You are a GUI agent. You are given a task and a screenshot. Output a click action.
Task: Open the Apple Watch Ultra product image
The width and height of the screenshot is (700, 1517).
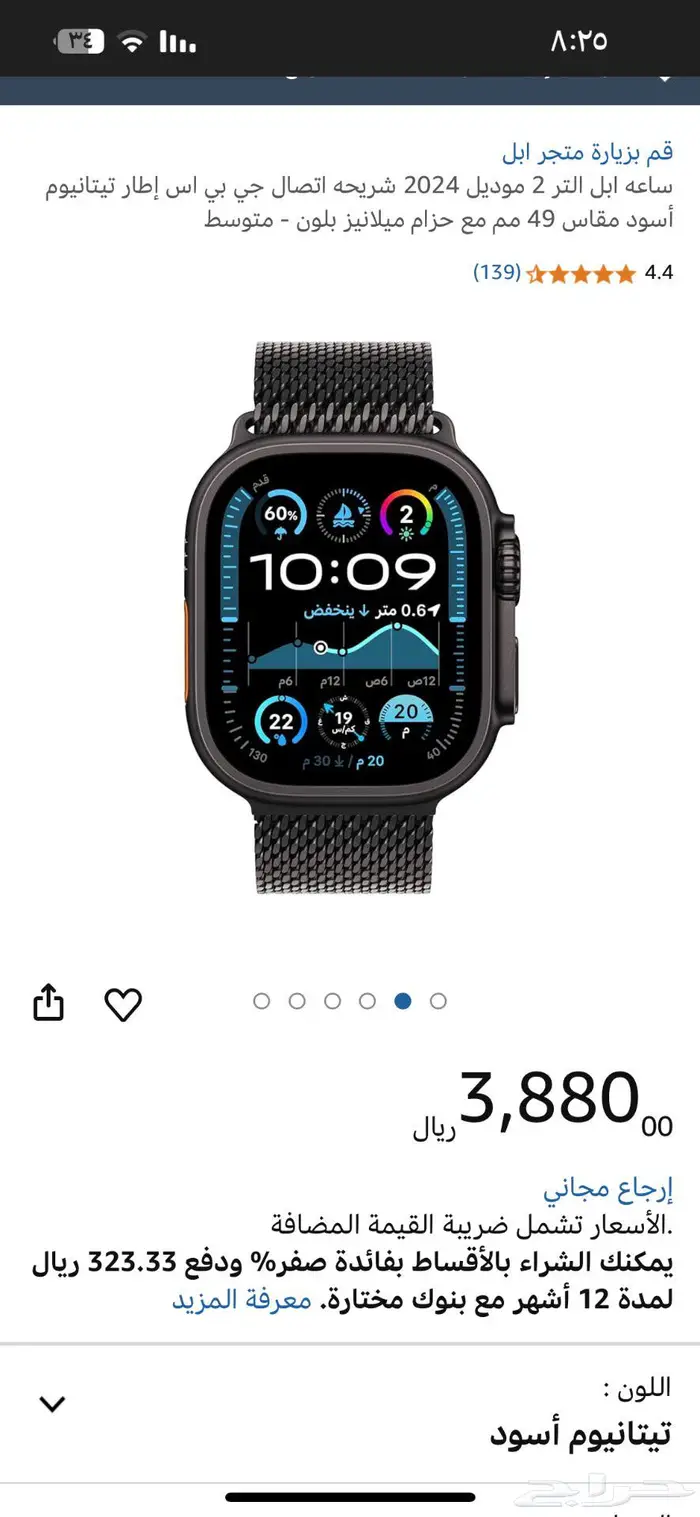tap(350, 617)
